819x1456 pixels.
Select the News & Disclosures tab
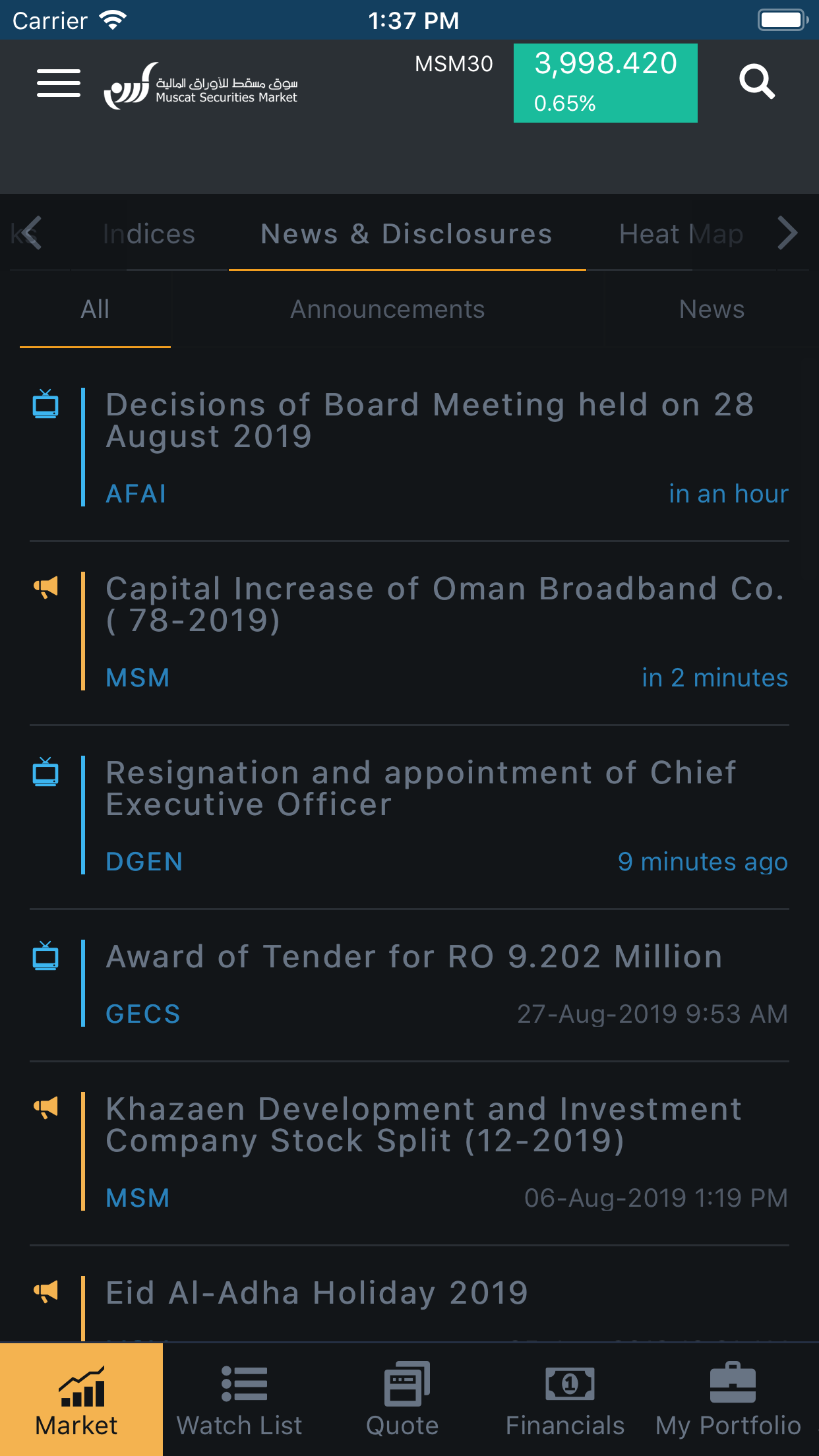pyautogui.click(x=406, y=235)
